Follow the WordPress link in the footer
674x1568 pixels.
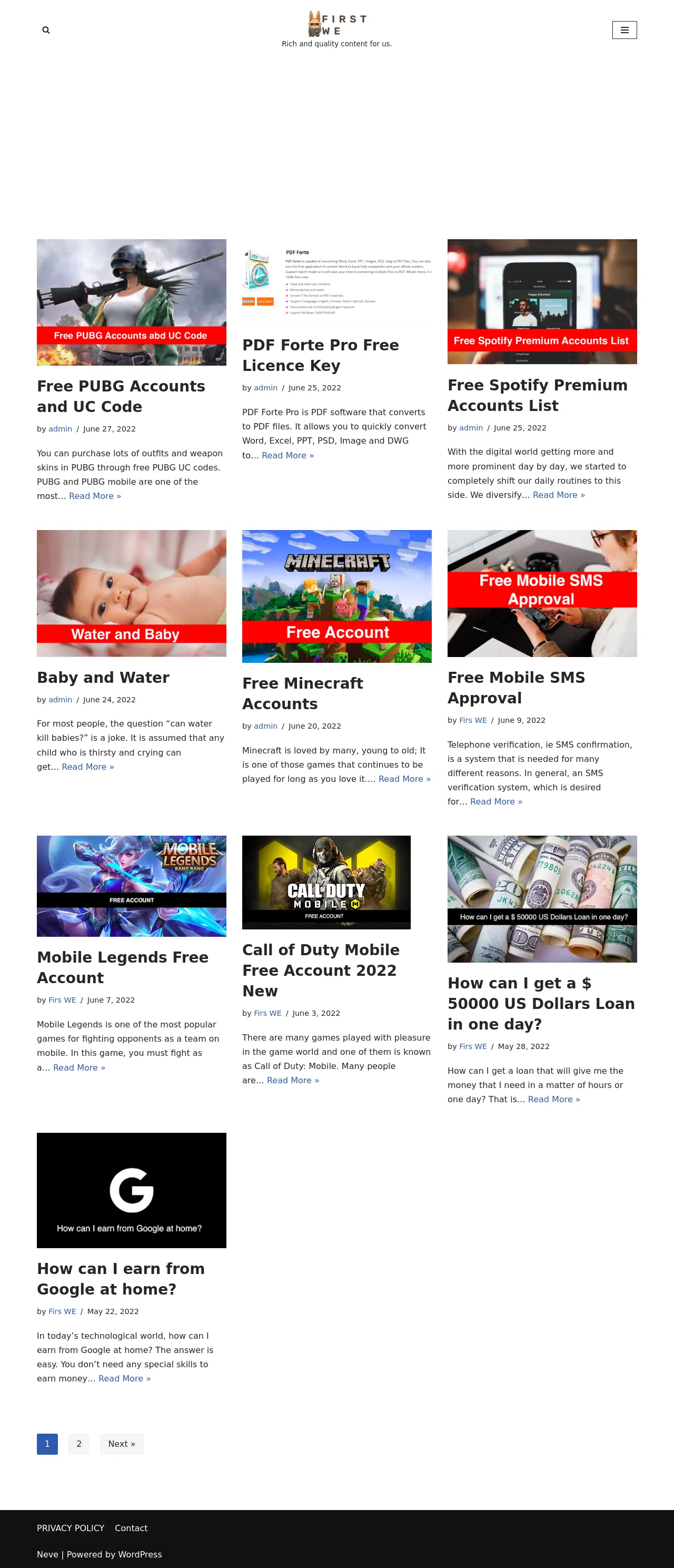(138, 1554)
